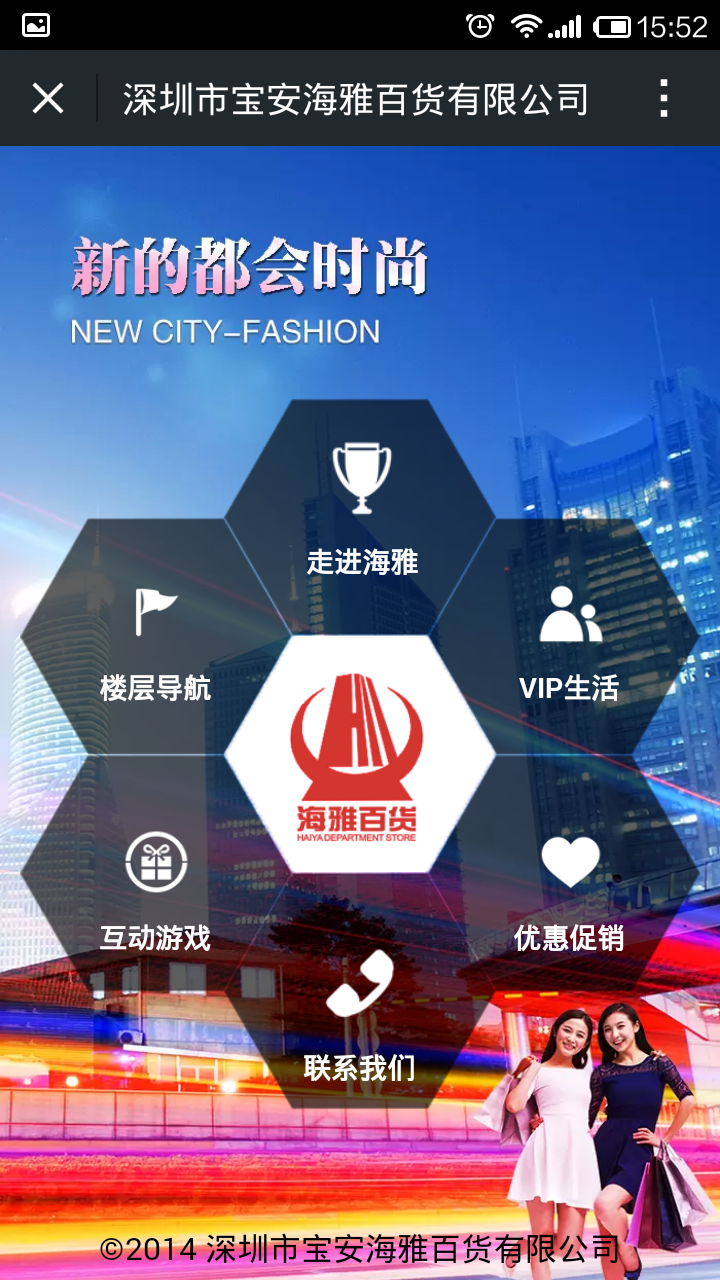
Task: Tap 联系我们 to contact the store
Action: tap(360, 1015)
